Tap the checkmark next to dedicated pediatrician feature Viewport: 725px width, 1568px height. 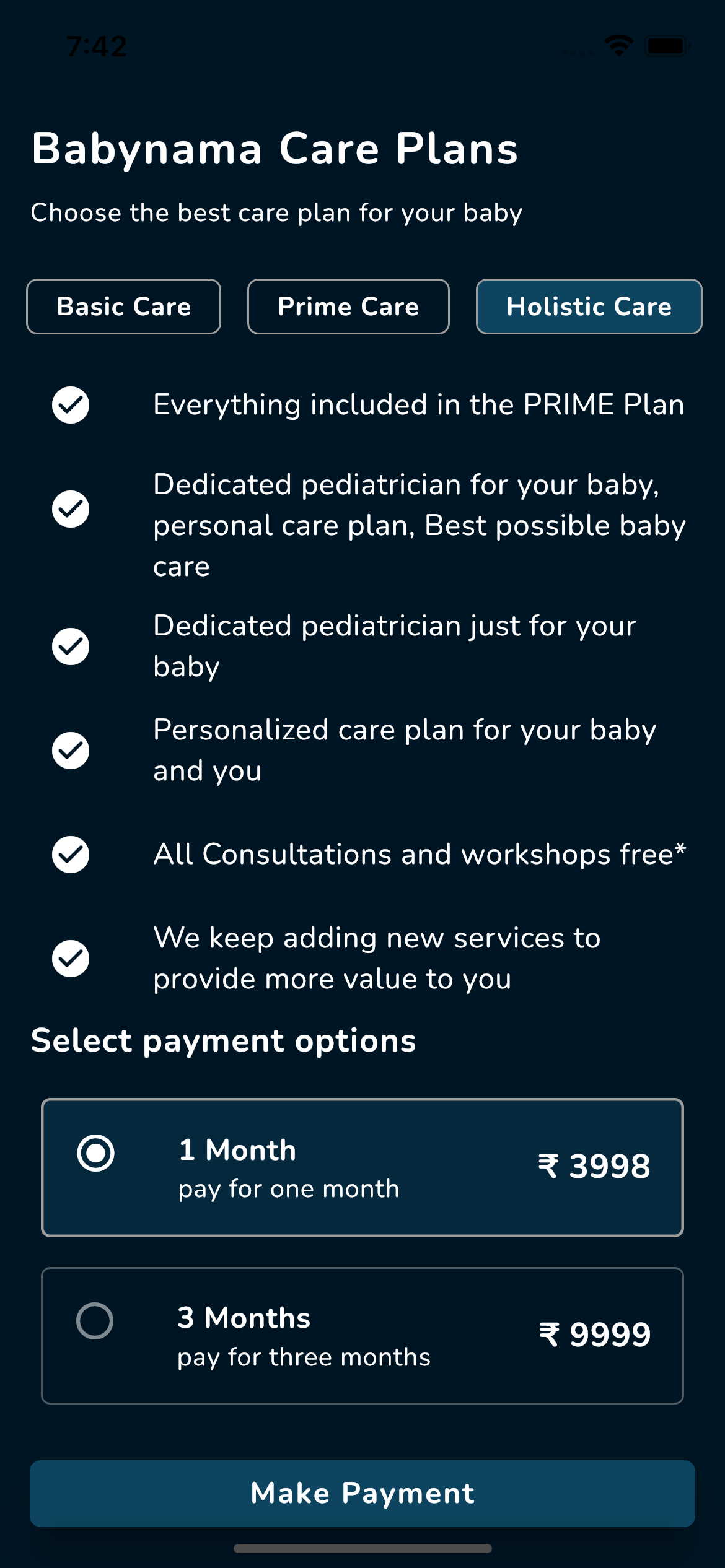point(70,509)
